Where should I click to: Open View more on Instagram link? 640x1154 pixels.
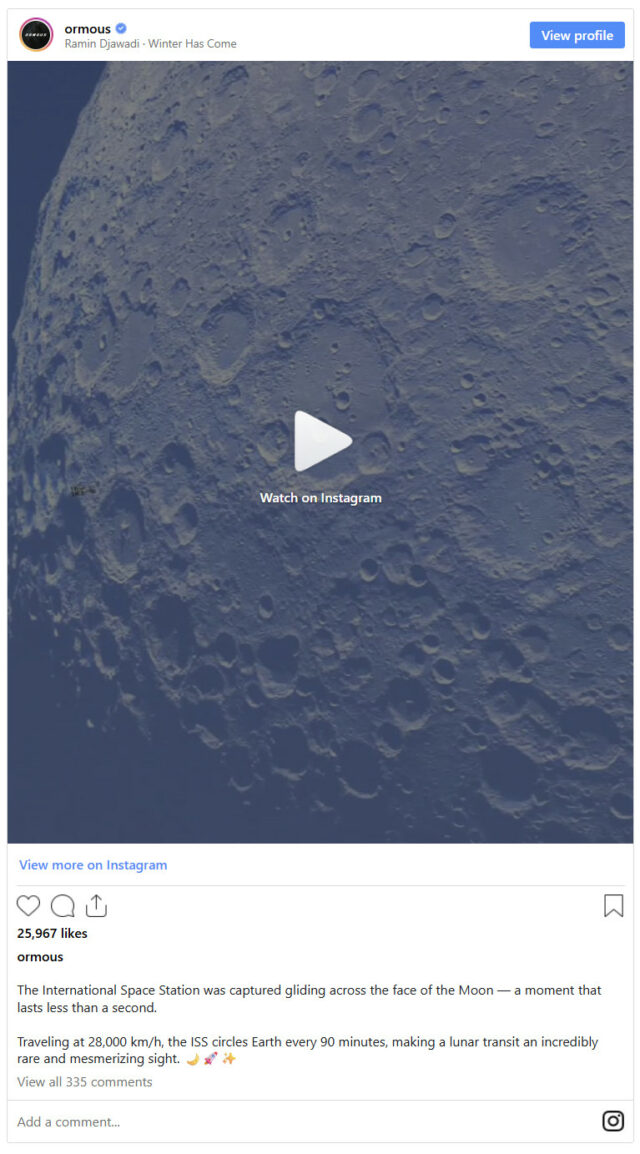[93, 865]
